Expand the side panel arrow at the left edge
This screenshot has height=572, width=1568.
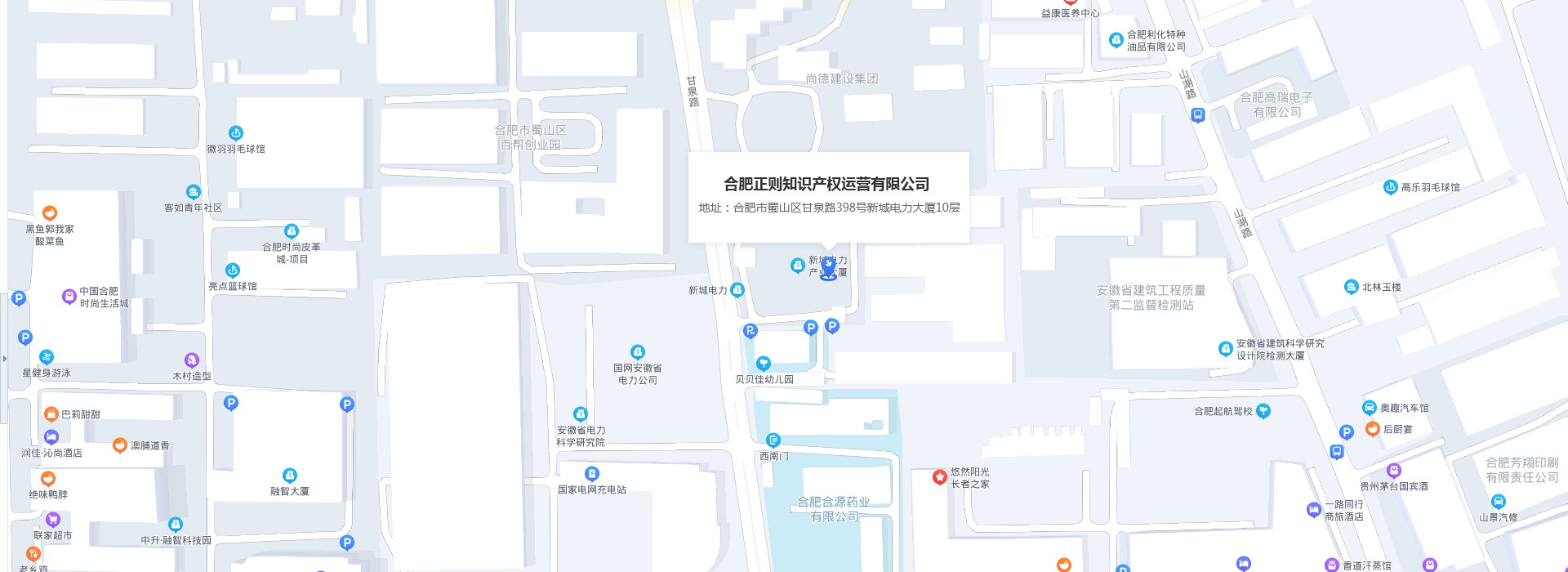4,358
